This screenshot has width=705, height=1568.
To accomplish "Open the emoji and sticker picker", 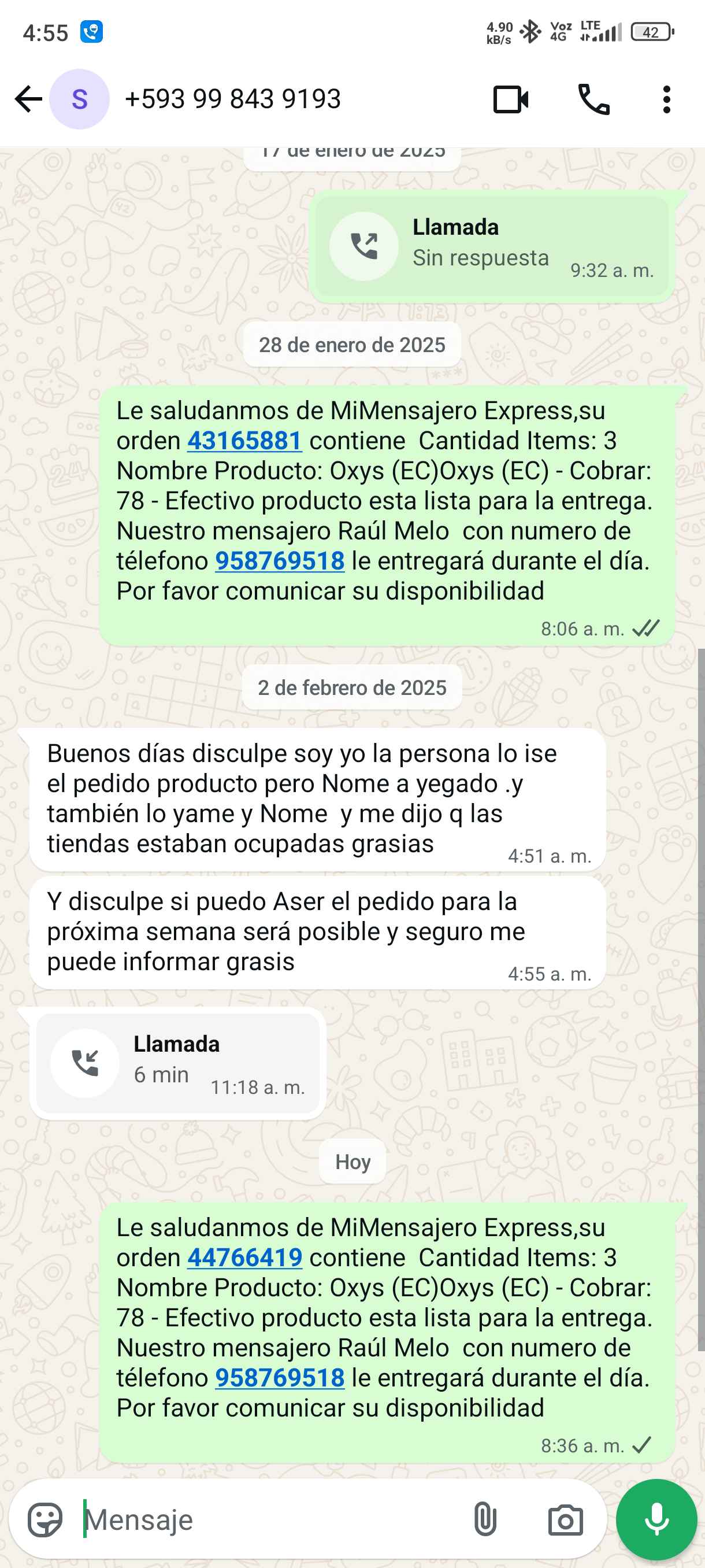I will pos(45,1520).
